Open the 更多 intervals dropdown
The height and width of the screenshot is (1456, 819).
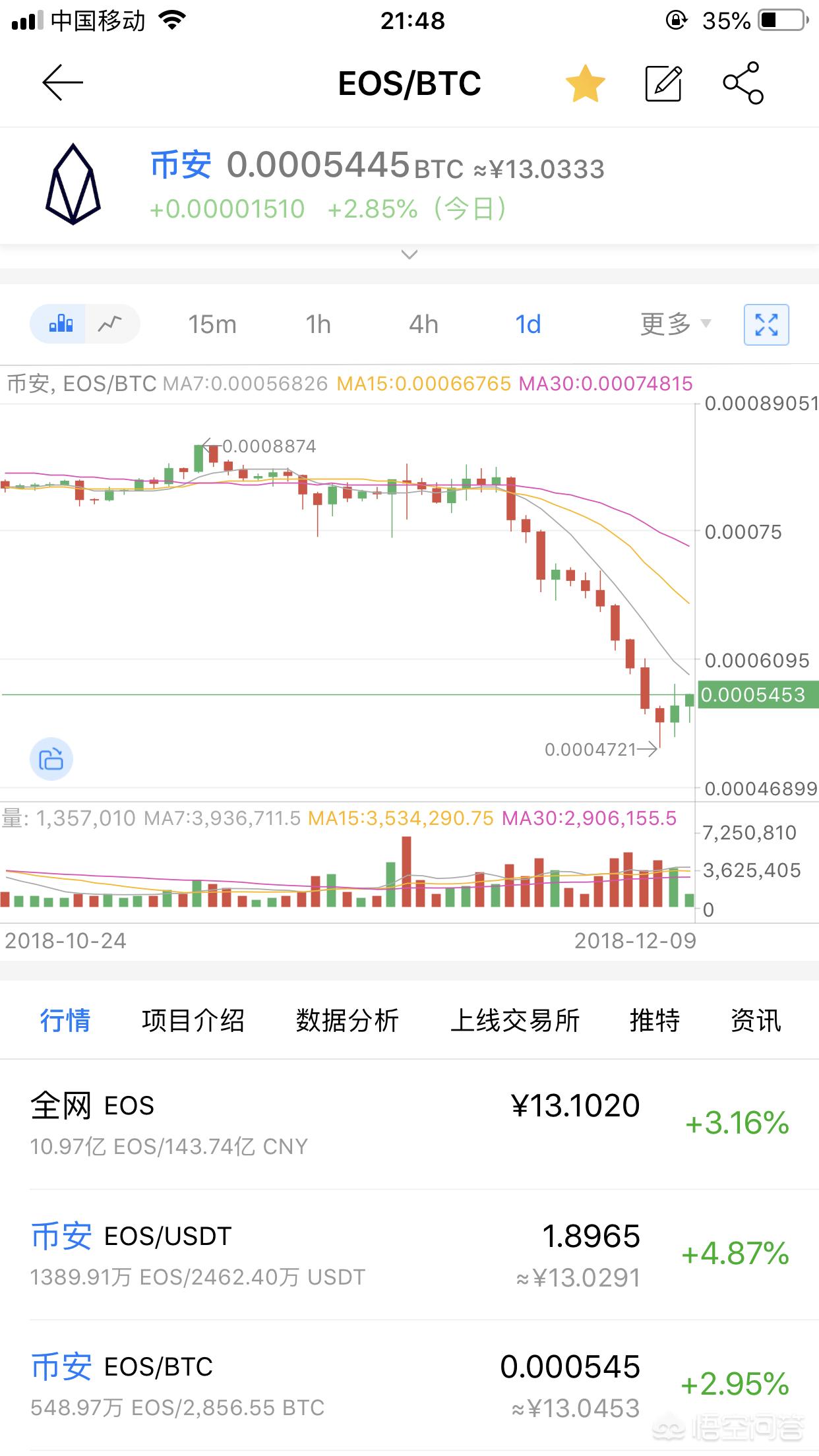[675, 324]
